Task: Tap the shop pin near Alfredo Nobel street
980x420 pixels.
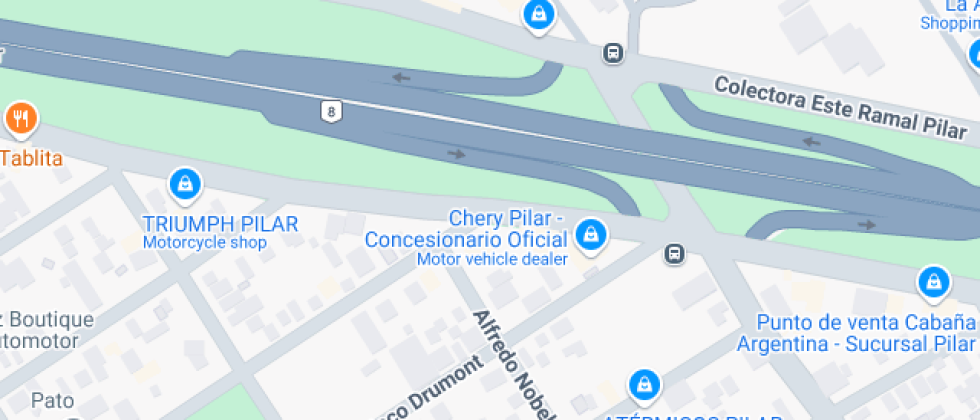Action: pyautogui.click(x=644, y=385)
